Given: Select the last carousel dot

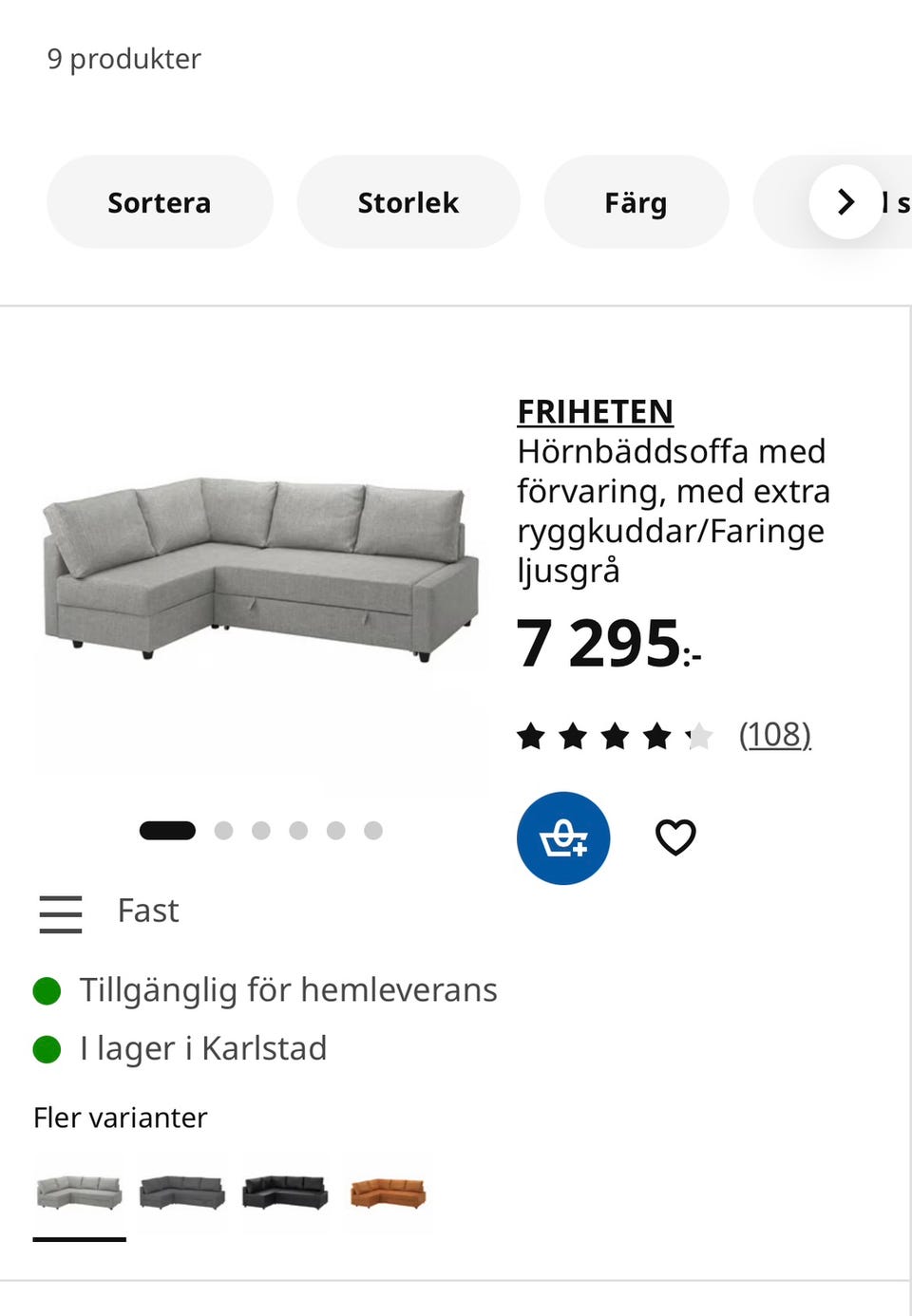Looking at the screenshot, I should click(371, 830).
